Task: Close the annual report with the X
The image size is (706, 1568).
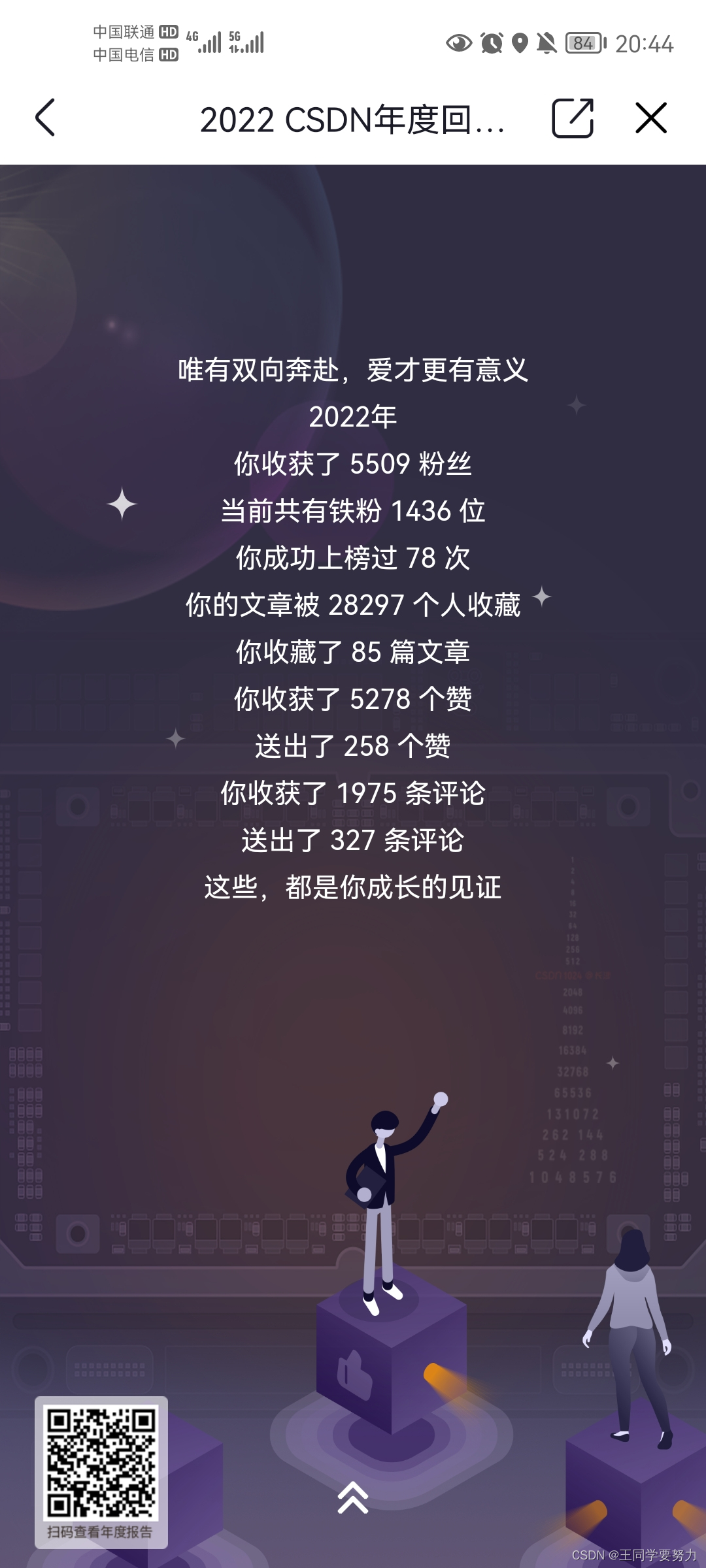Action: coord(652,118)
